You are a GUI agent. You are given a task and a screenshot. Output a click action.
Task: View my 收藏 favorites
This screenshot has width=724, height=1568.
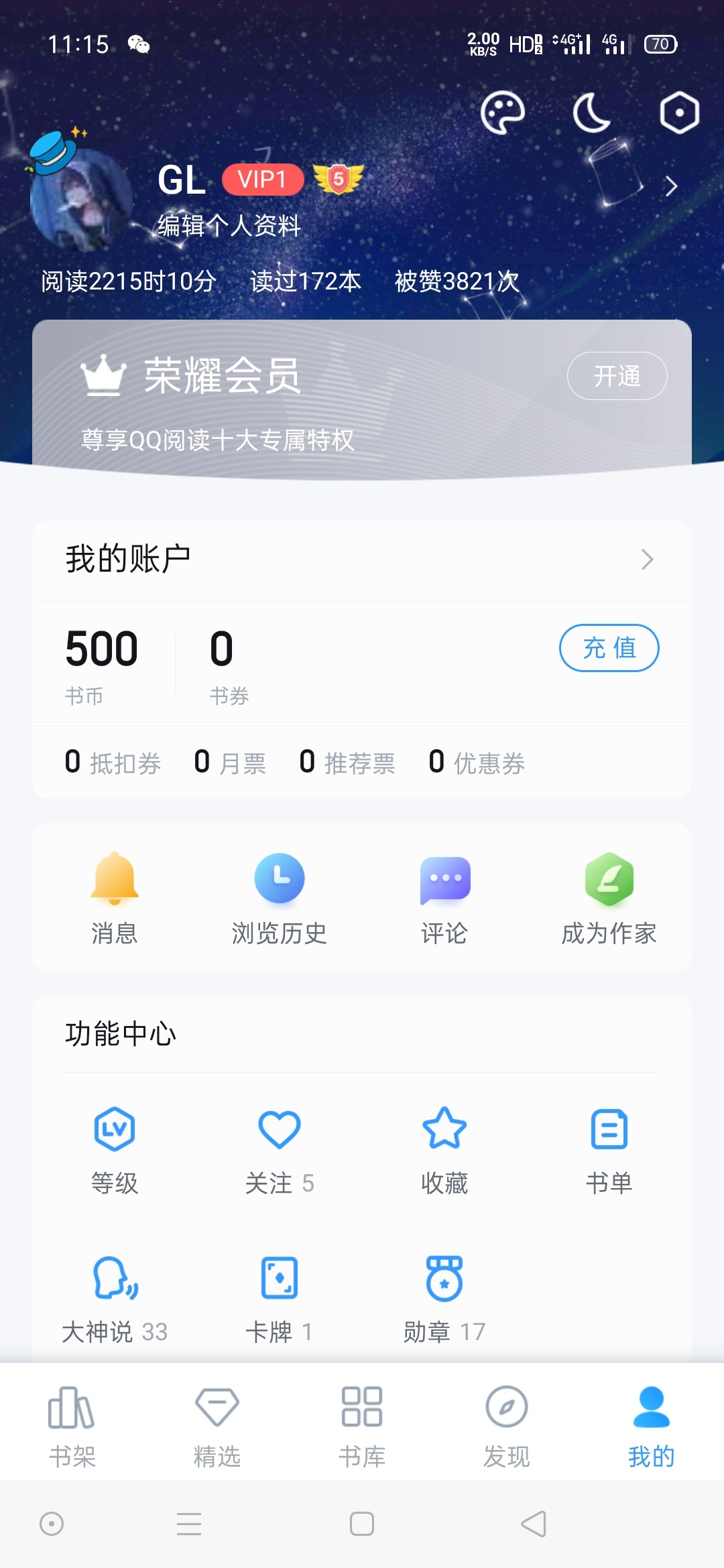[x=444, y=1149]
